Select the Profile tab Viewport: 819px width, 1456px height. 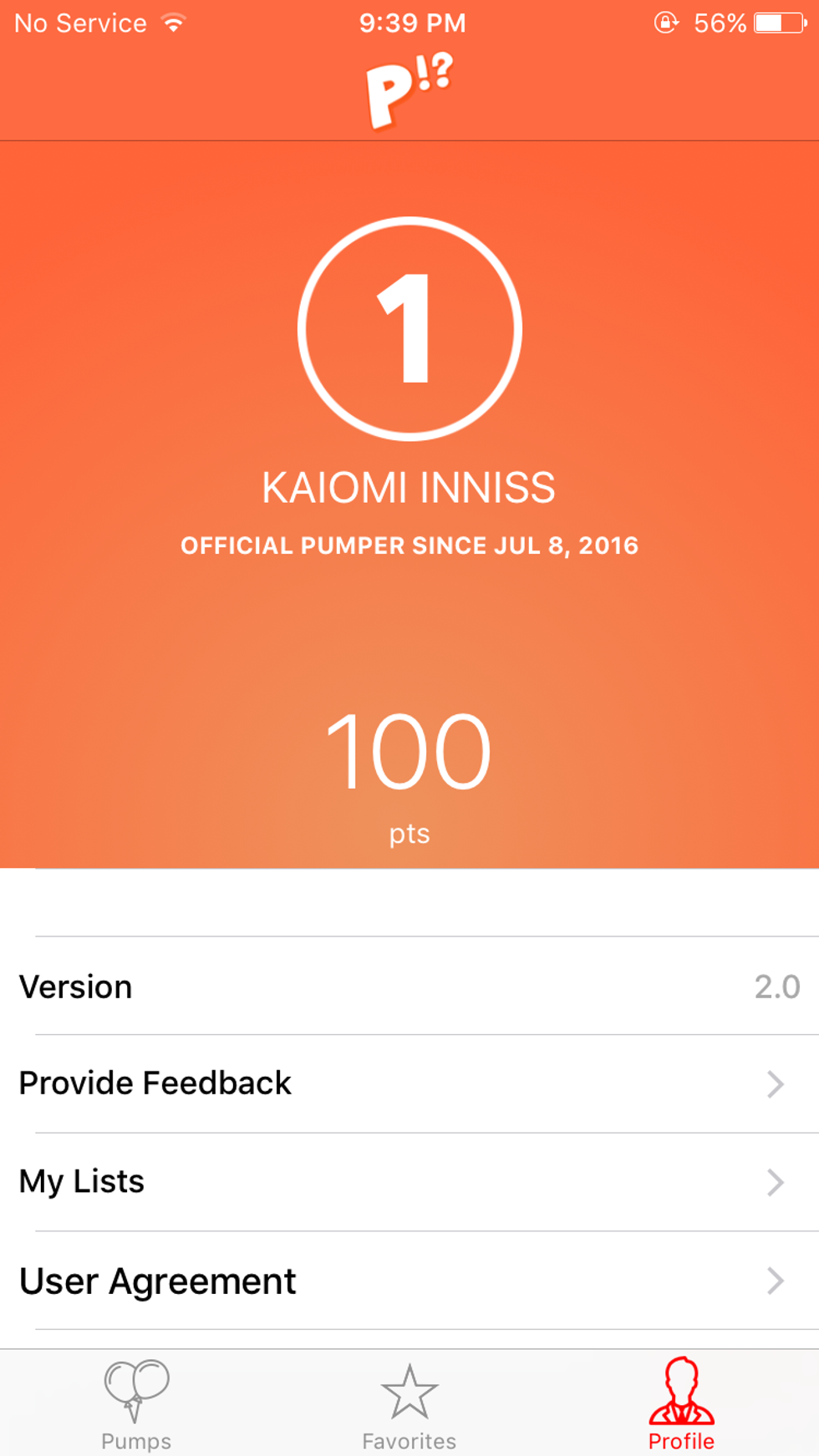[681, 1403]
